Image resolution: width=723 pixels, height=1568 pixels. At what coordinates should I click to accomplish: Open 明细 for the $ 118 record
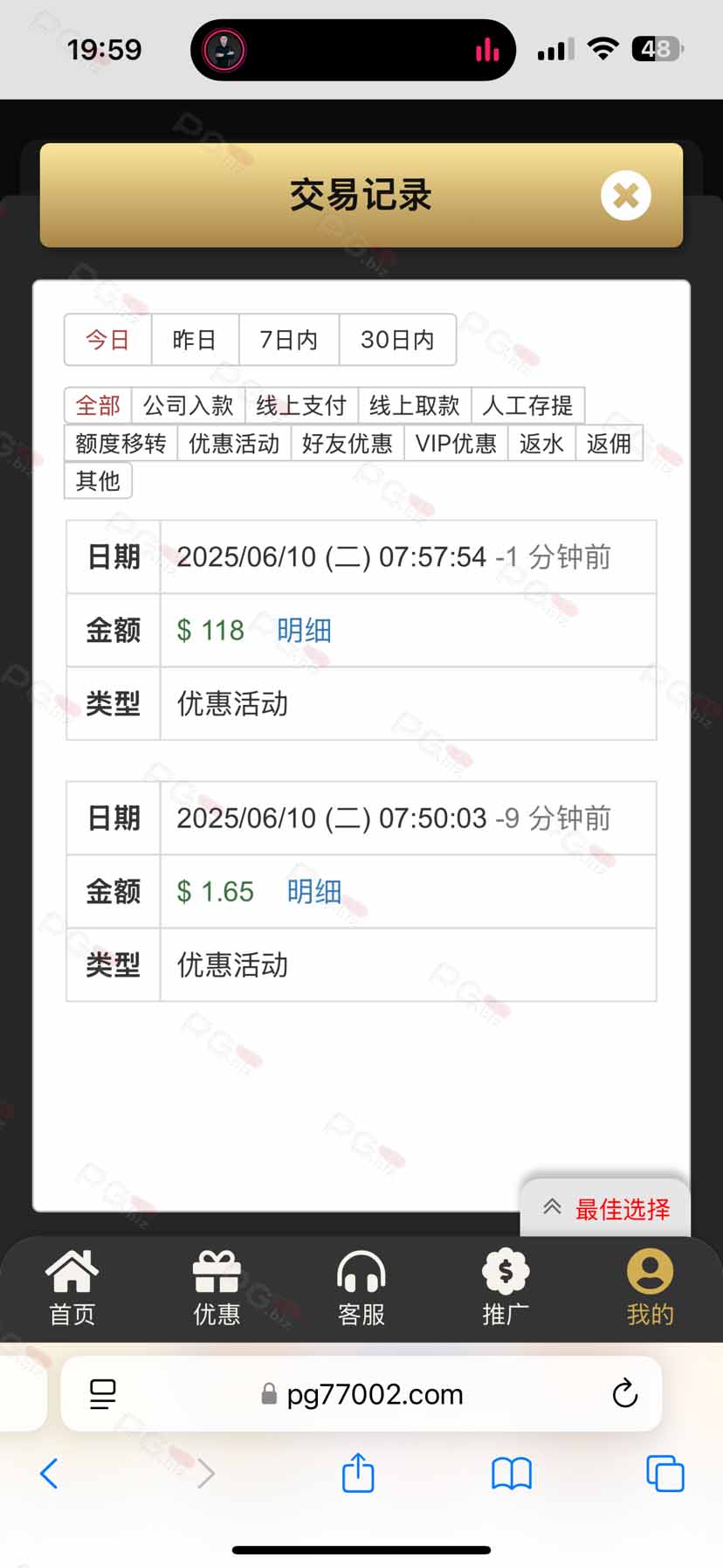[x=304, y=630]
